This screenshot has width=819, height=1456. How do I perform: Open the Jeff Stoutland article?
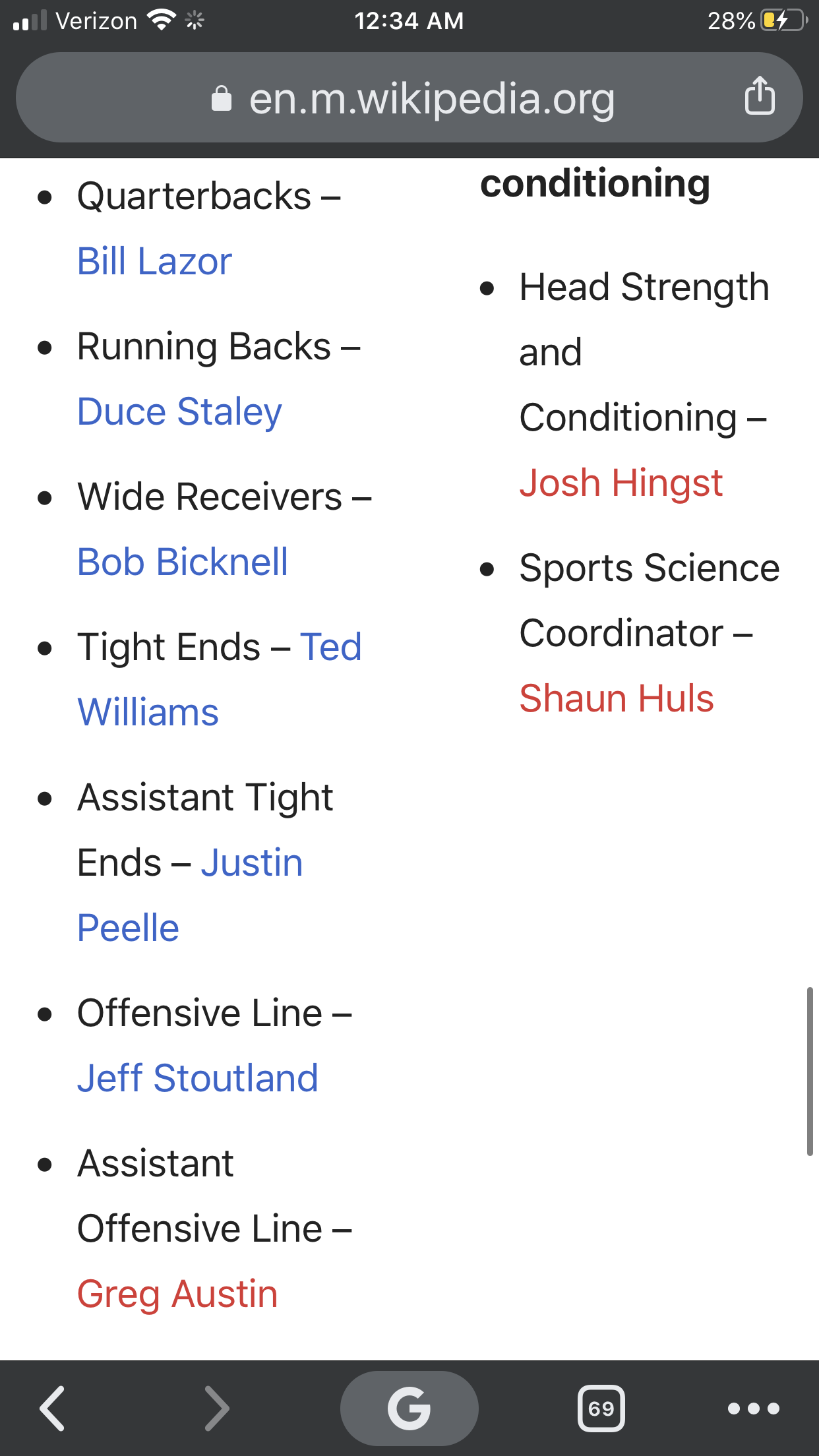[x=197, y=1078]
